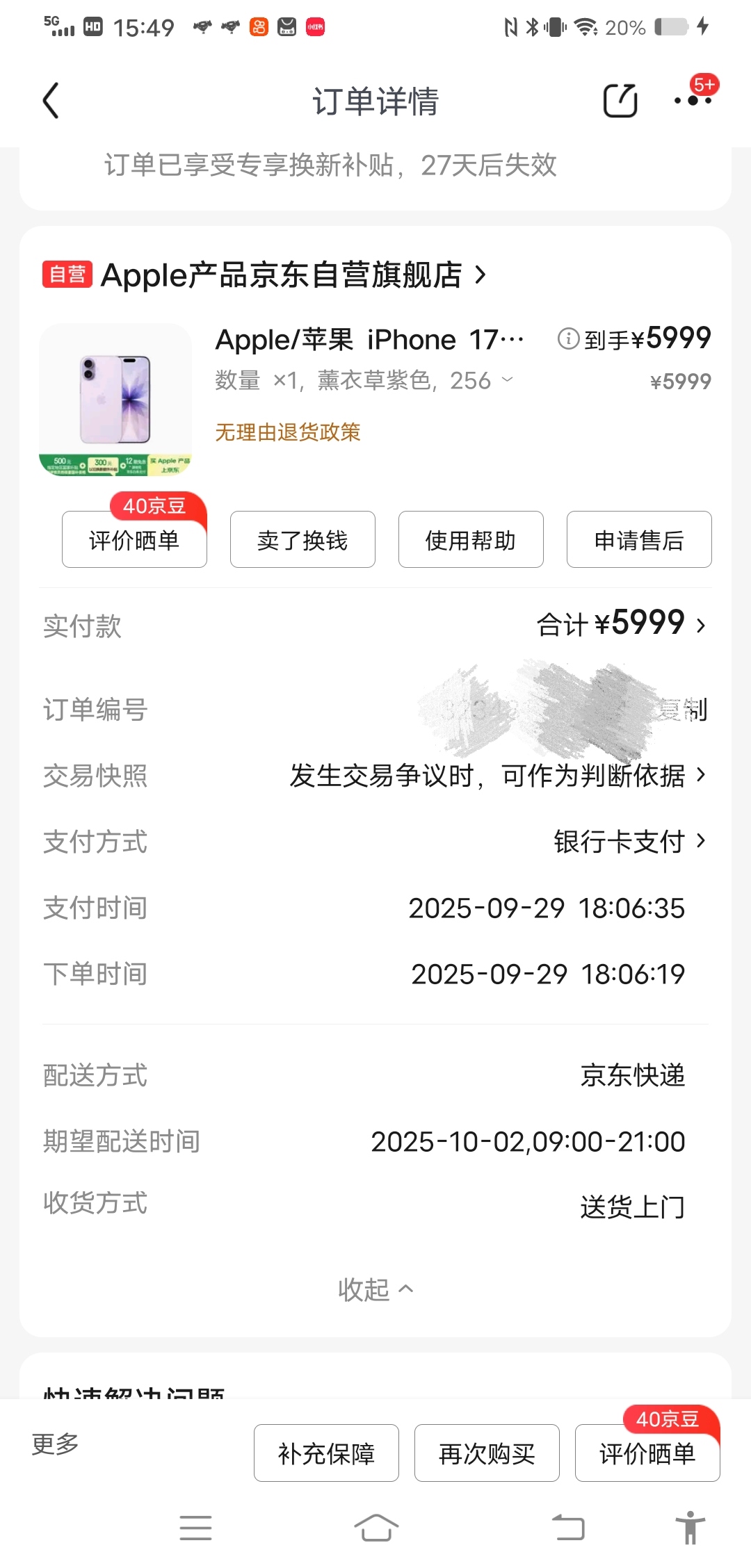The height and width of the screenshot is (1568, 751).
Task: Buy again with 再次购买
Action: [487, 1453]
